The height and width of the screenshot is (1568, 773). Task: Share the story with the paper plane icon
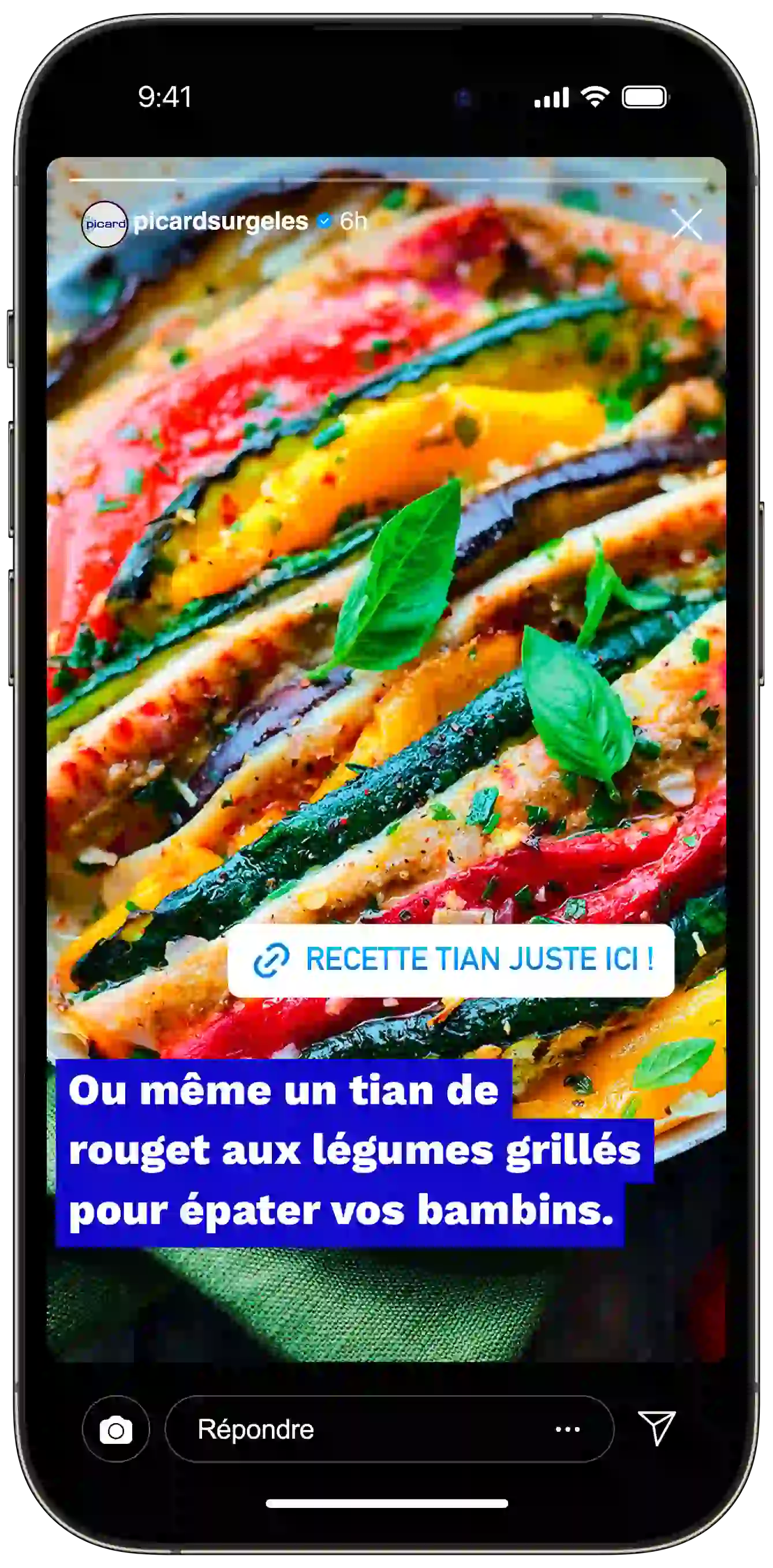click(657, 1428)
